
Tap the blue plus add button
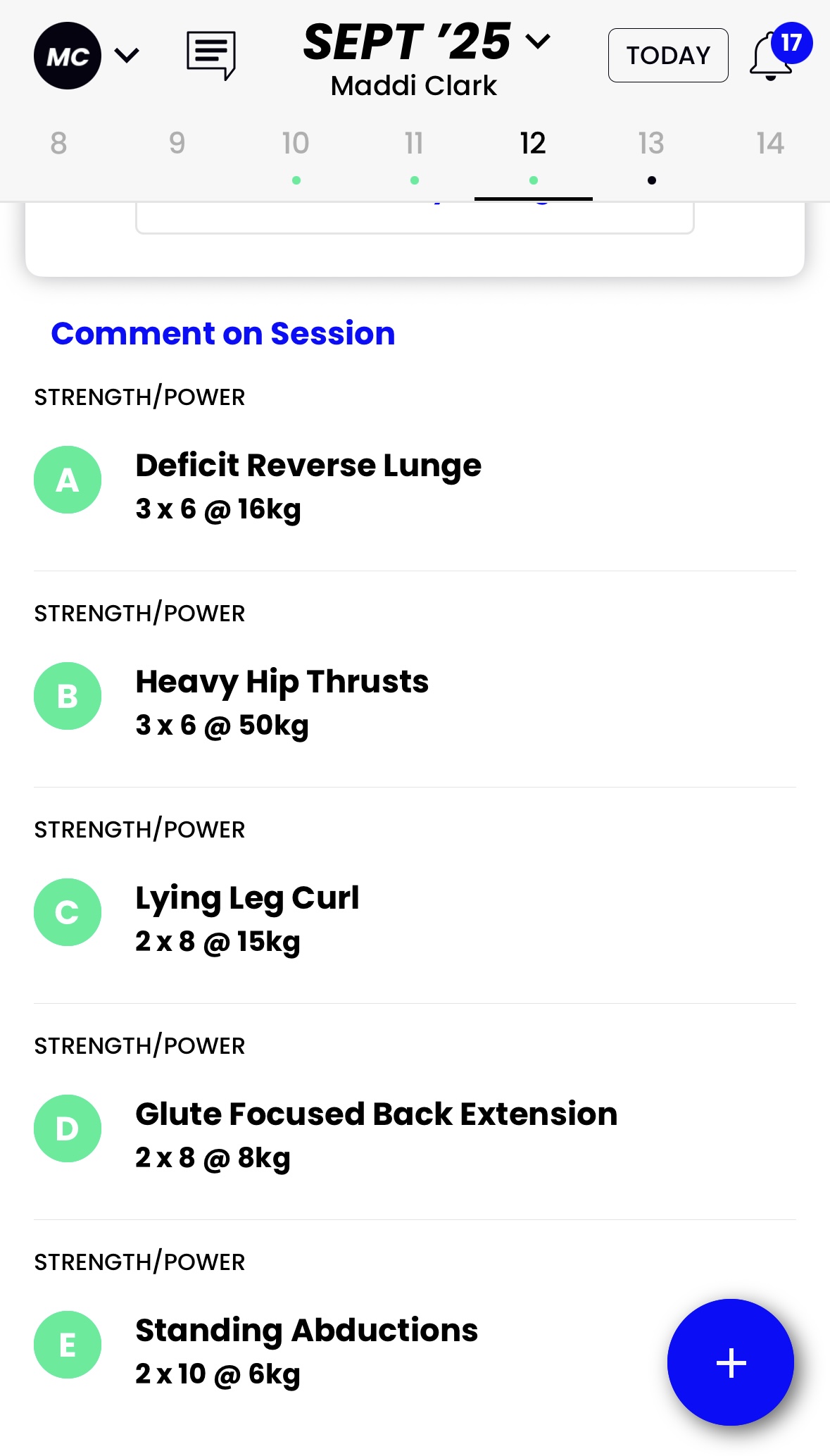tap(730, 1362)
